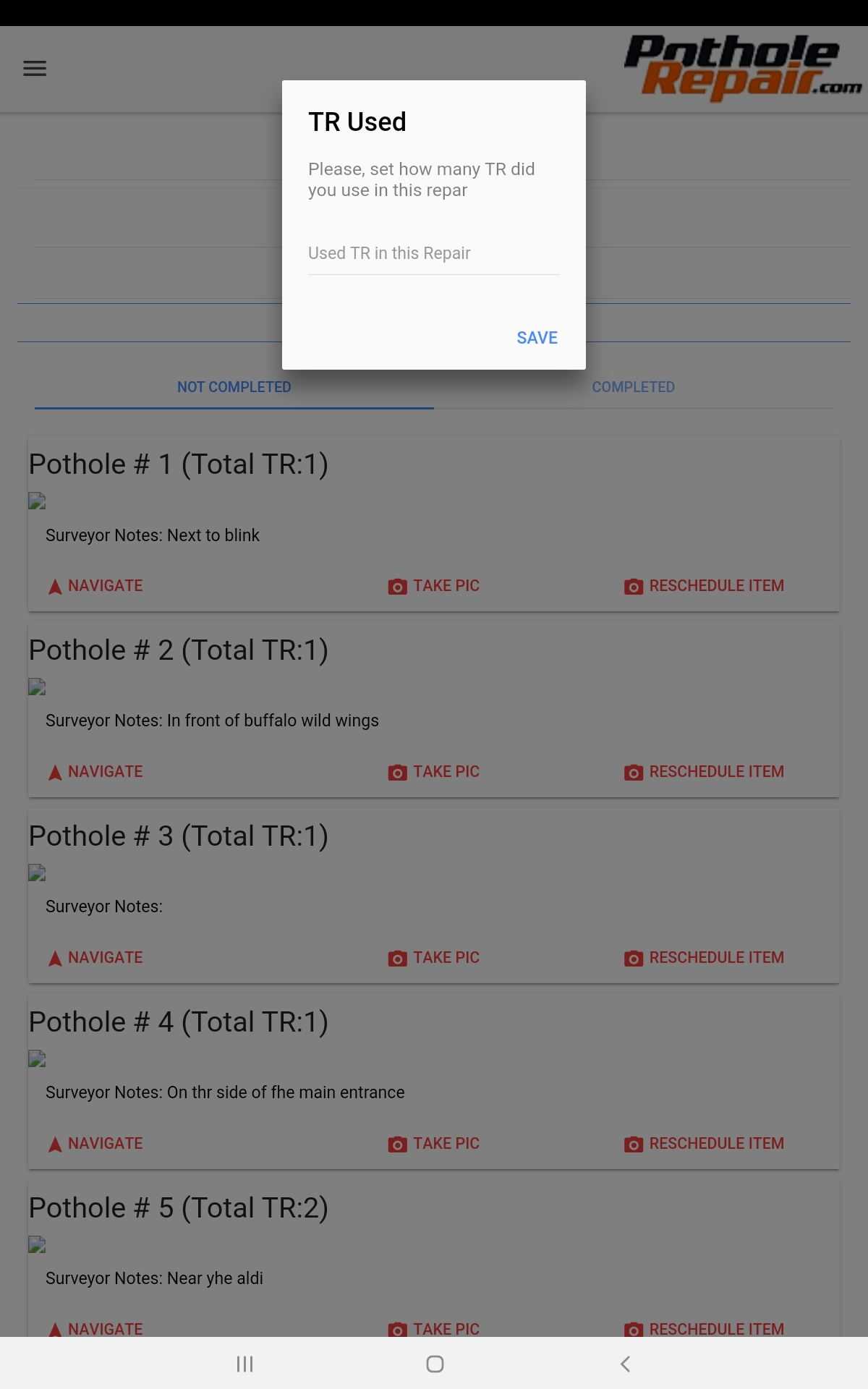The image size is (868, 1389).
Task: Reschedule item for Pothole # 2
Action: (705, 772)
